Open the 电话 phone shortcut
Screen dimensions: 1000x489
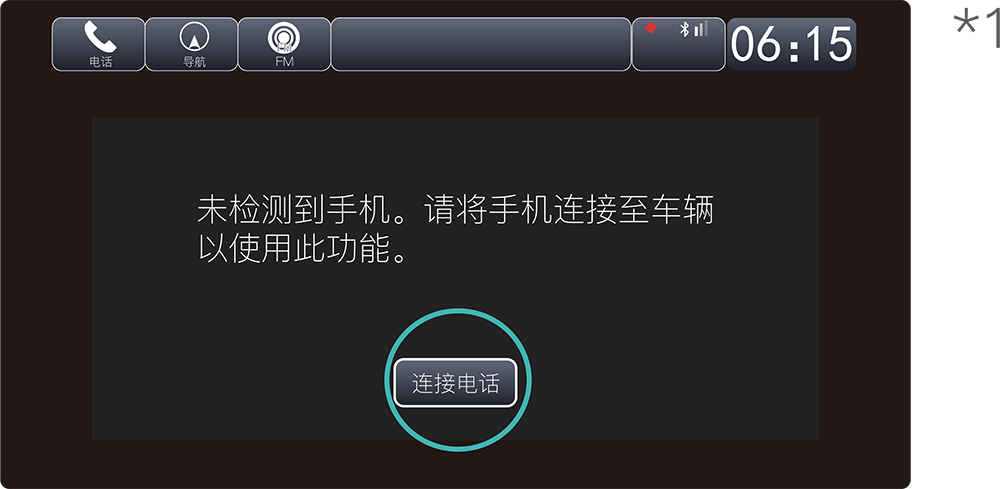click(x=98, y=44)
